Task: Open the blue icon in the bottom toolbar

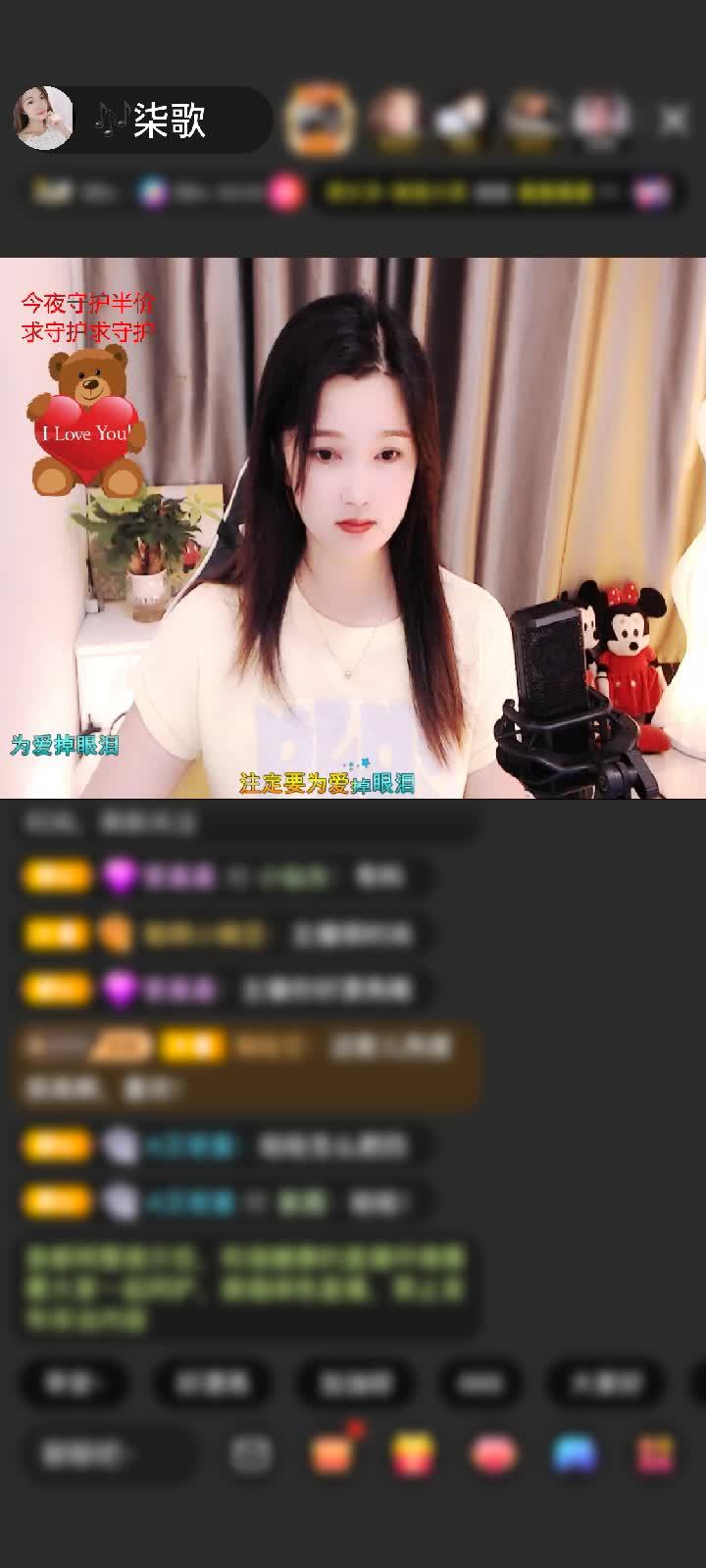Action: coord(575,1454)
